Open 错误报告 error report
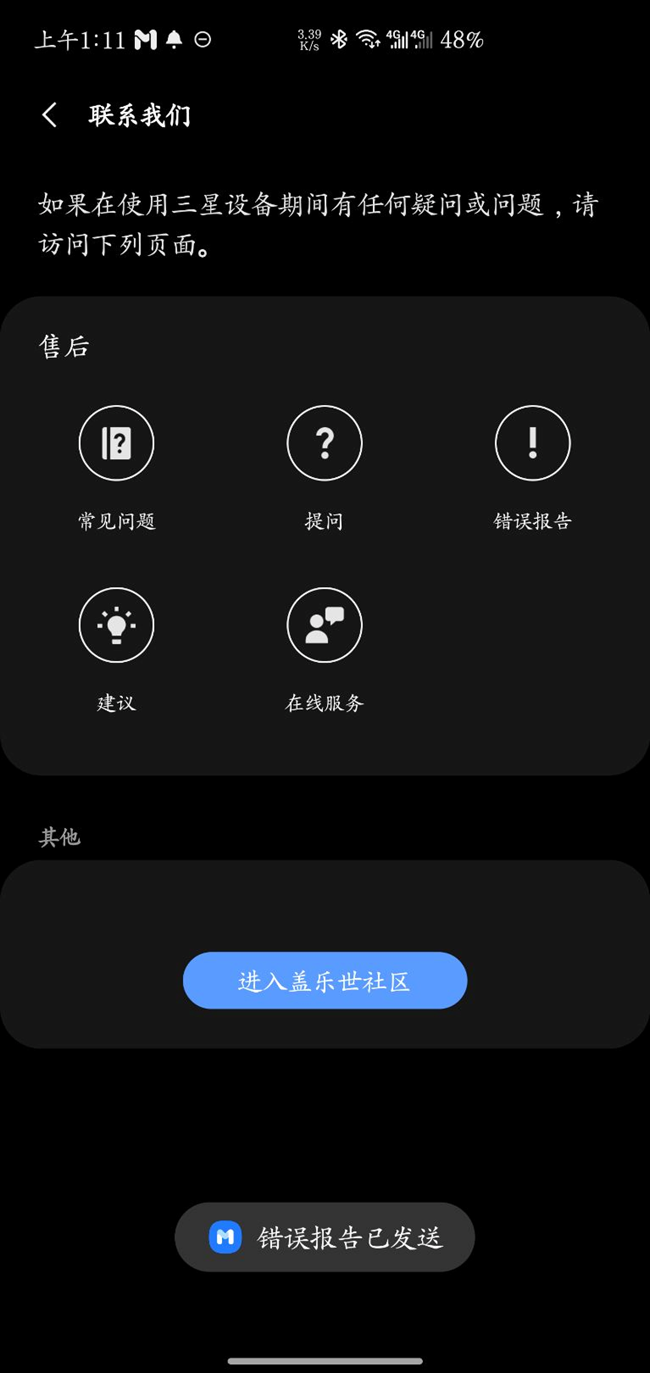 (532, 443)
